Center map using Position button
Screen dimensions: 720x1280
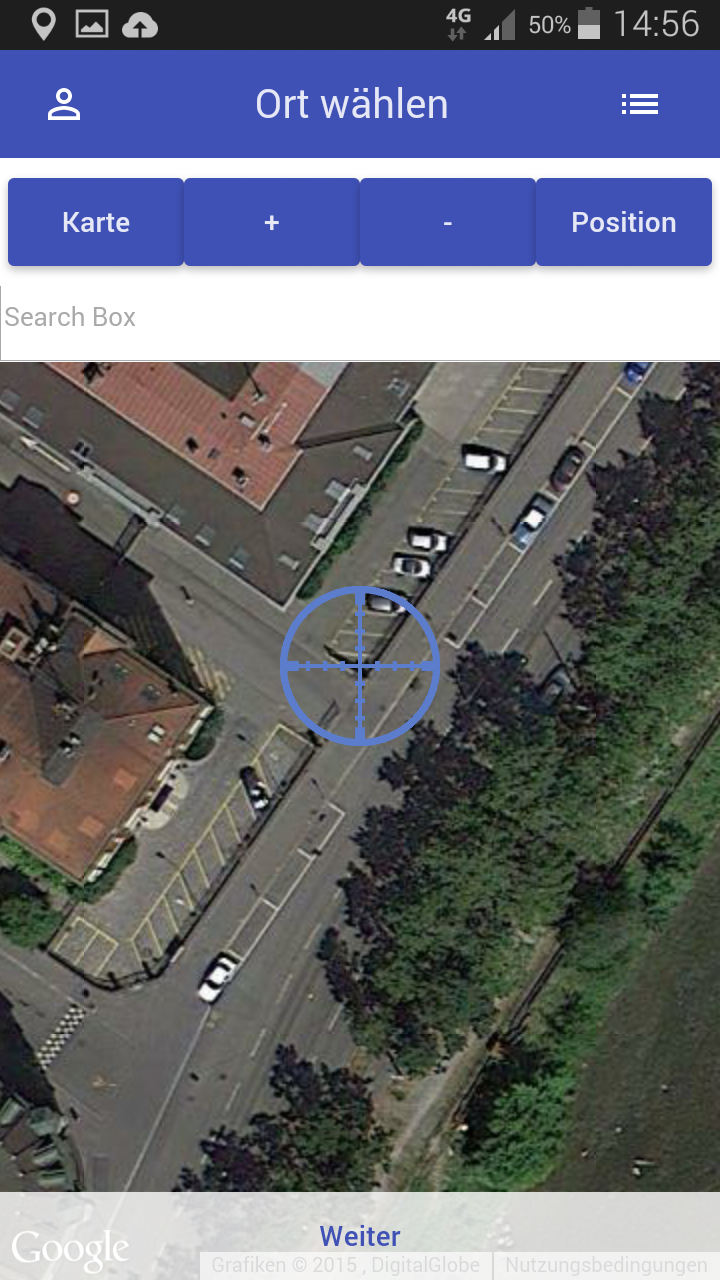624,222
